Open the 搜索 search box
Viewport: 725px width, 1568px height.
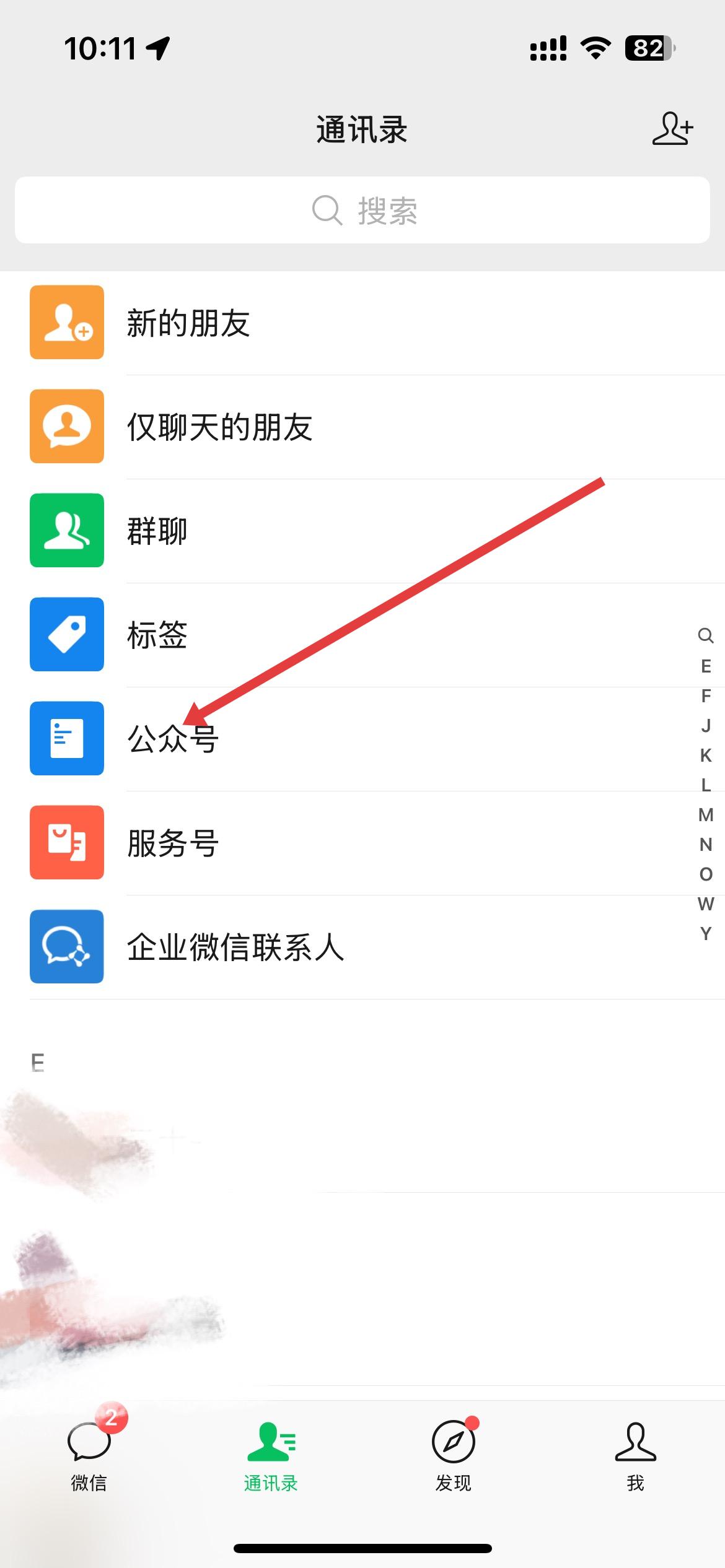(362, 211)
